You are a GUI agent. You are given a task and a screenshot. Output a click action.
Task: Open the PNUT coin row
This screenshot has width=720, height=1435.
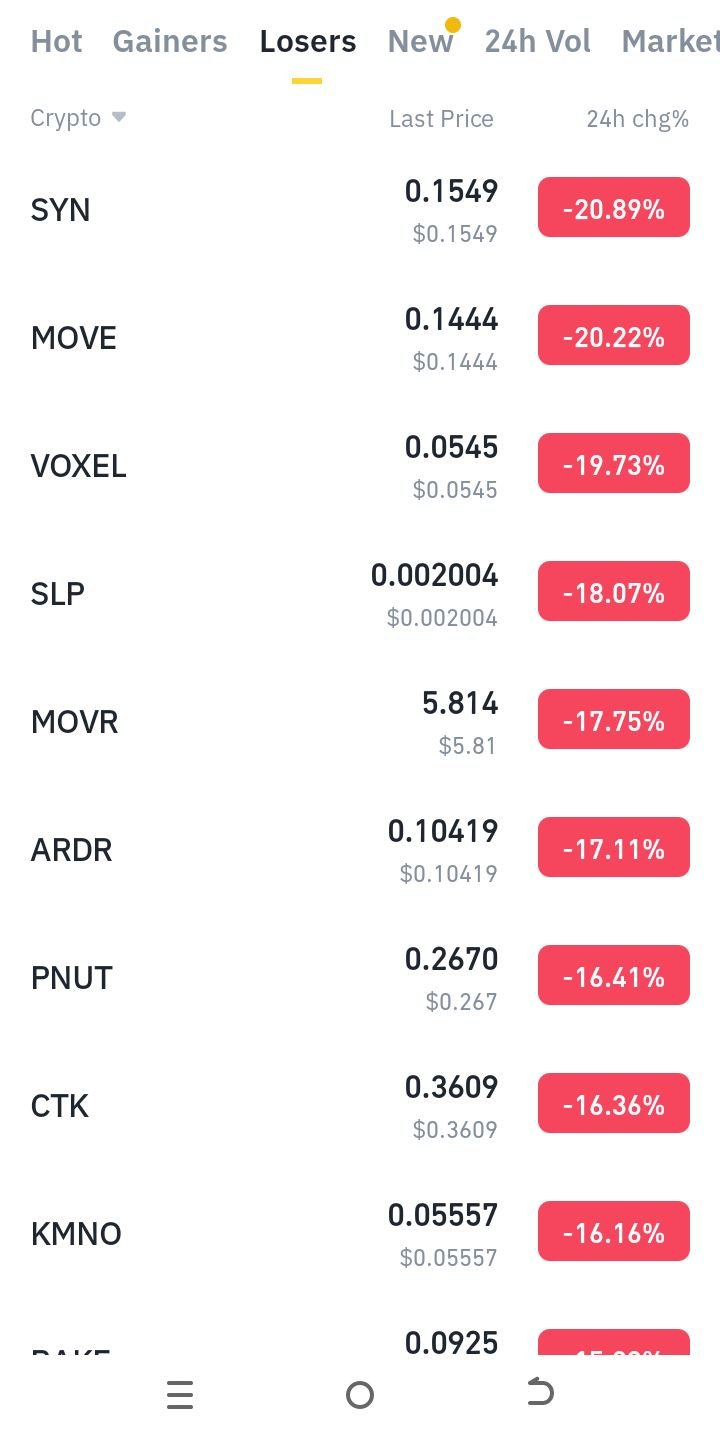360,978
